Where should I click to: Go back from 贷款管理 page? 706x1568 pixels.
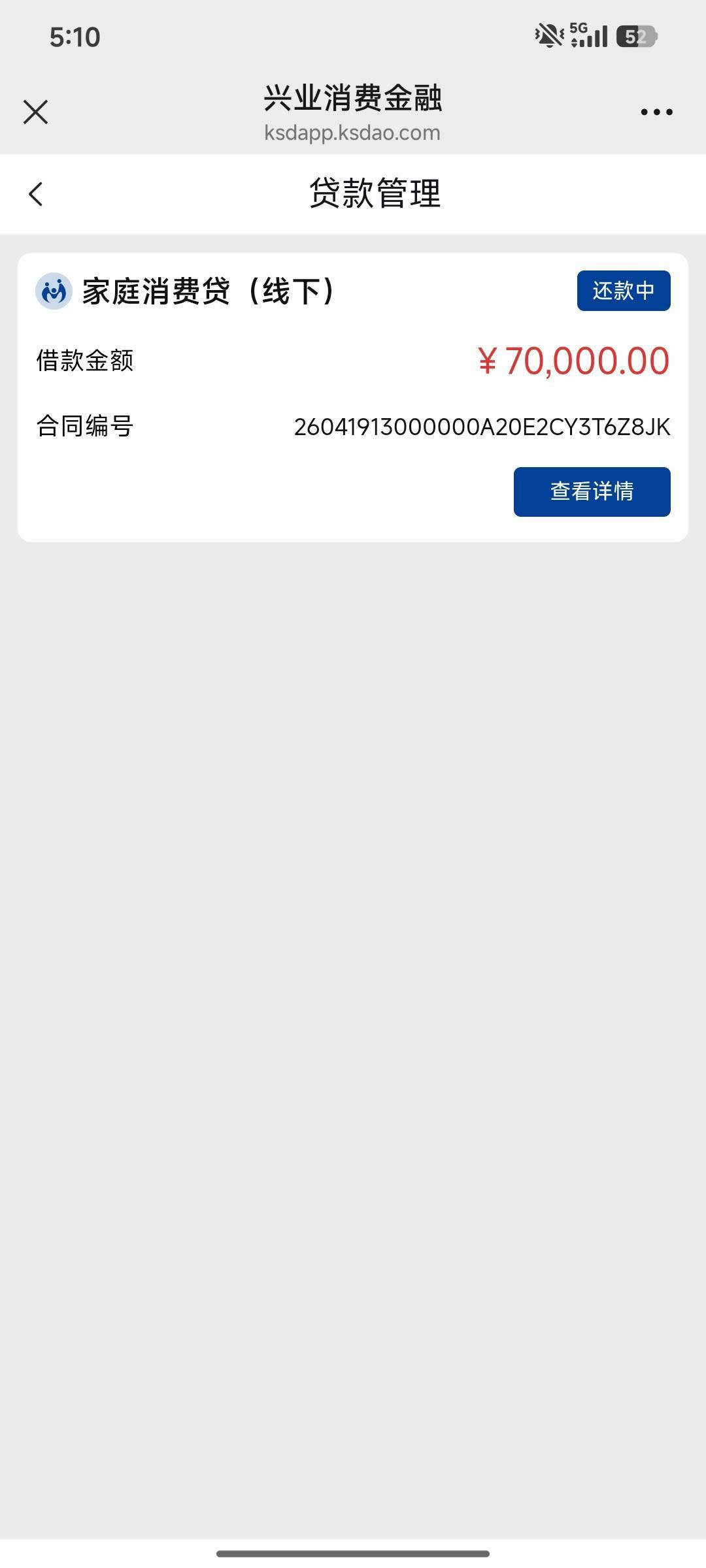point(36,194)
